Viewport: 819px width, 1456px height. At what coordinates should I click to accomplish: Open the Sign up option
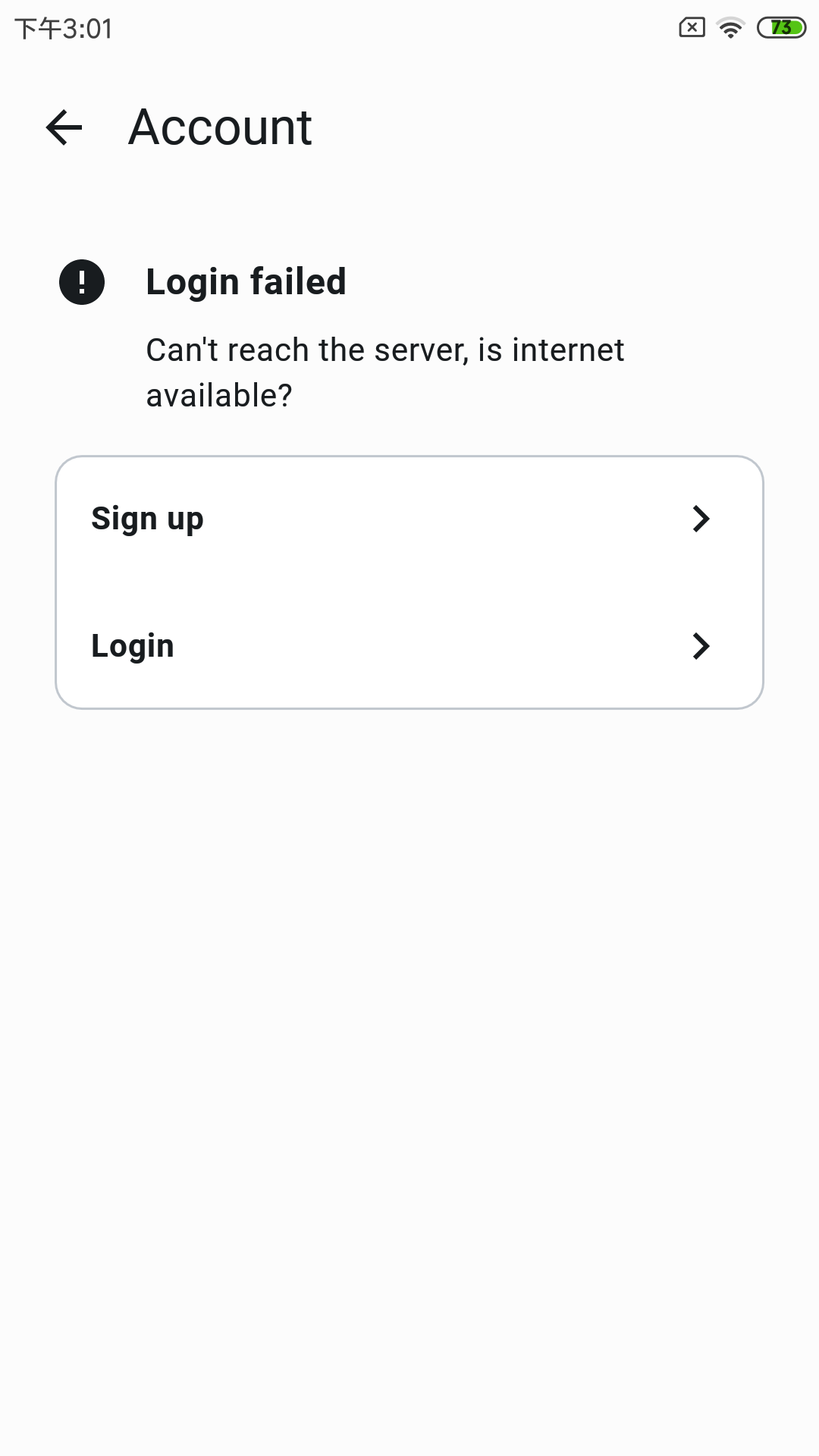(409, 519)
